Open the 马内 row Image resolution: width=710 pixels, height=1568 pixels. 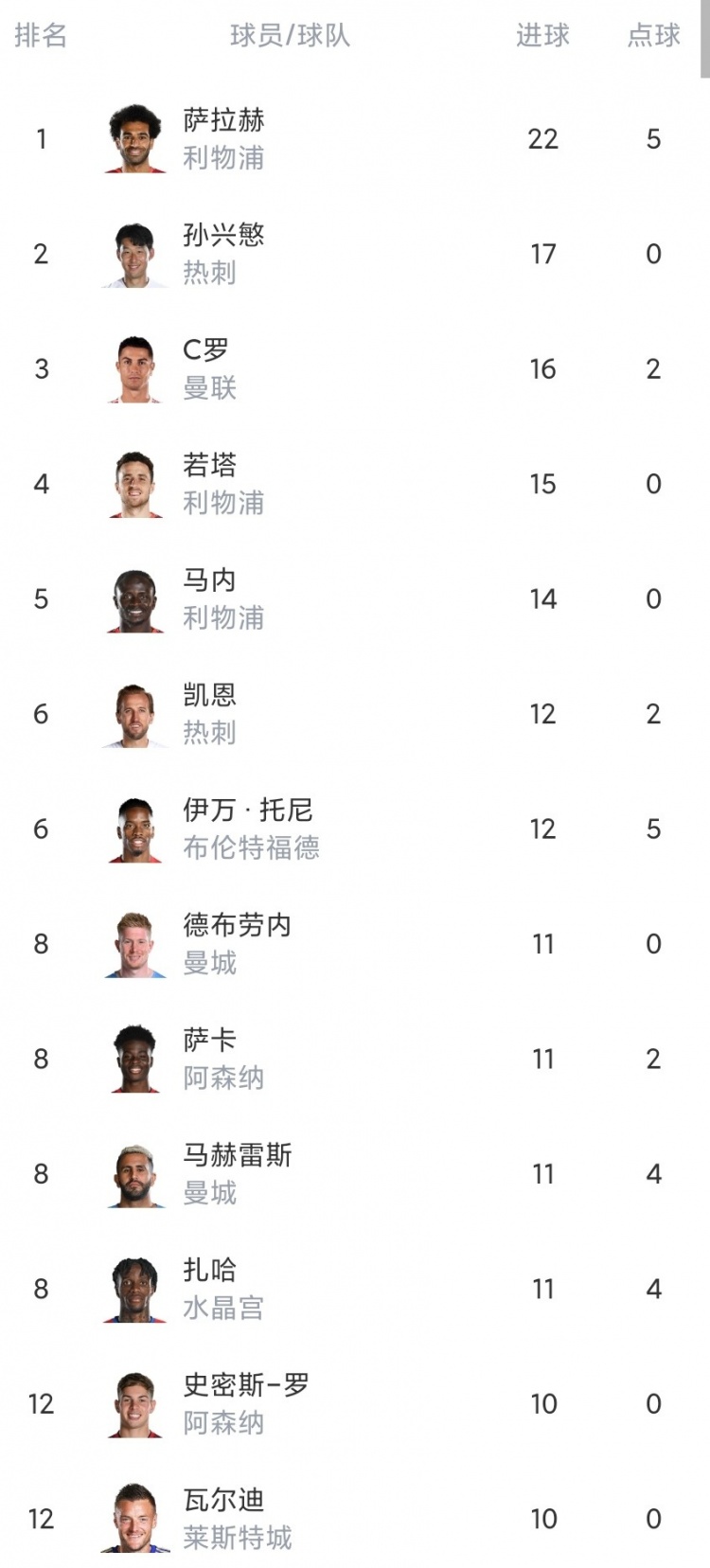(x=355, y=599)
